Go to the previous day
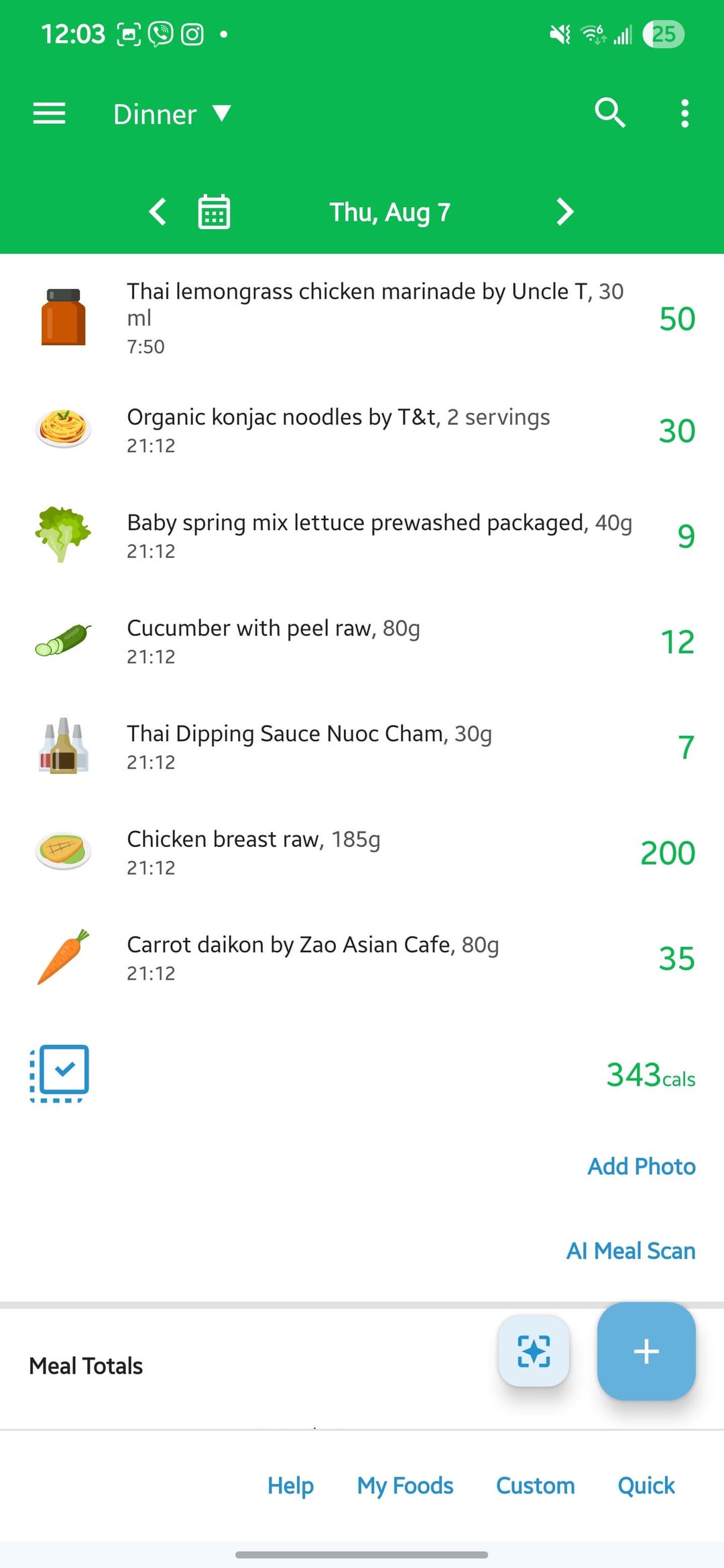The height and width of the screenshot is (1568, 724). [x=158, y=212]
